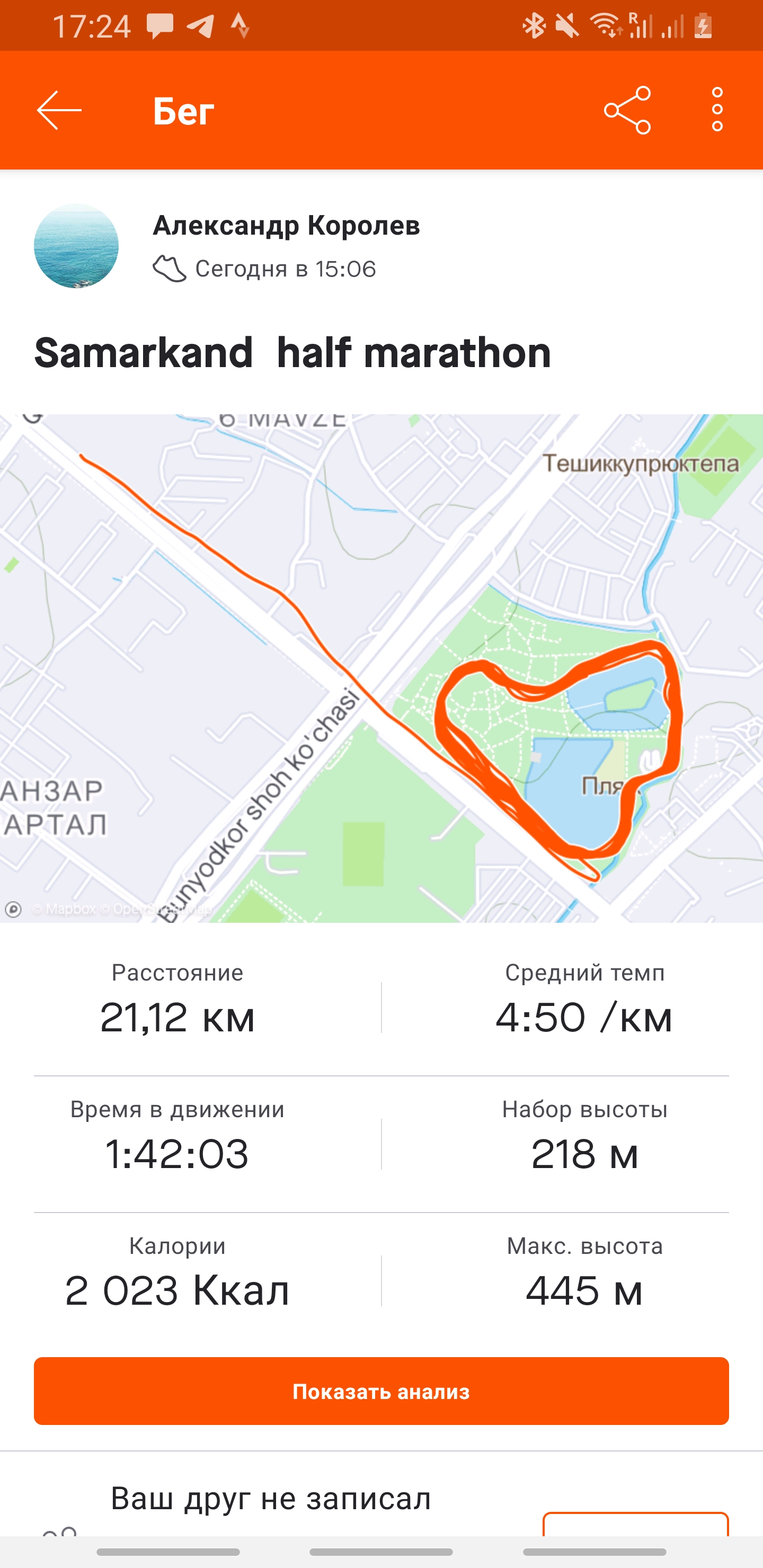Open Александр Королев's profile picture
The width and height of the screenshot is (763, 1568).
tap(76, 246)
